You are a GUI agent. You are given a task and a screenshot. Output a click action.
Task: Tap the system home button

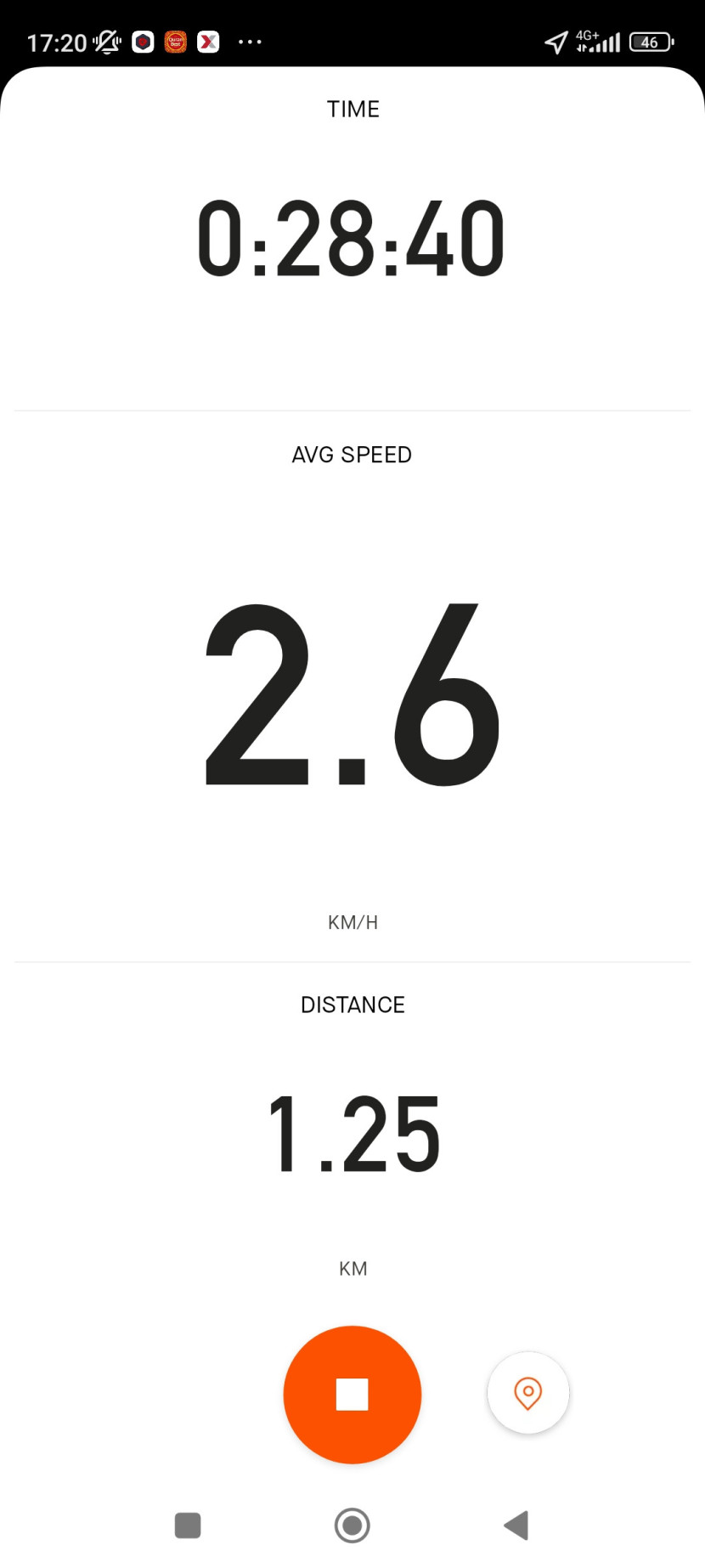(x=352, y=1526)
